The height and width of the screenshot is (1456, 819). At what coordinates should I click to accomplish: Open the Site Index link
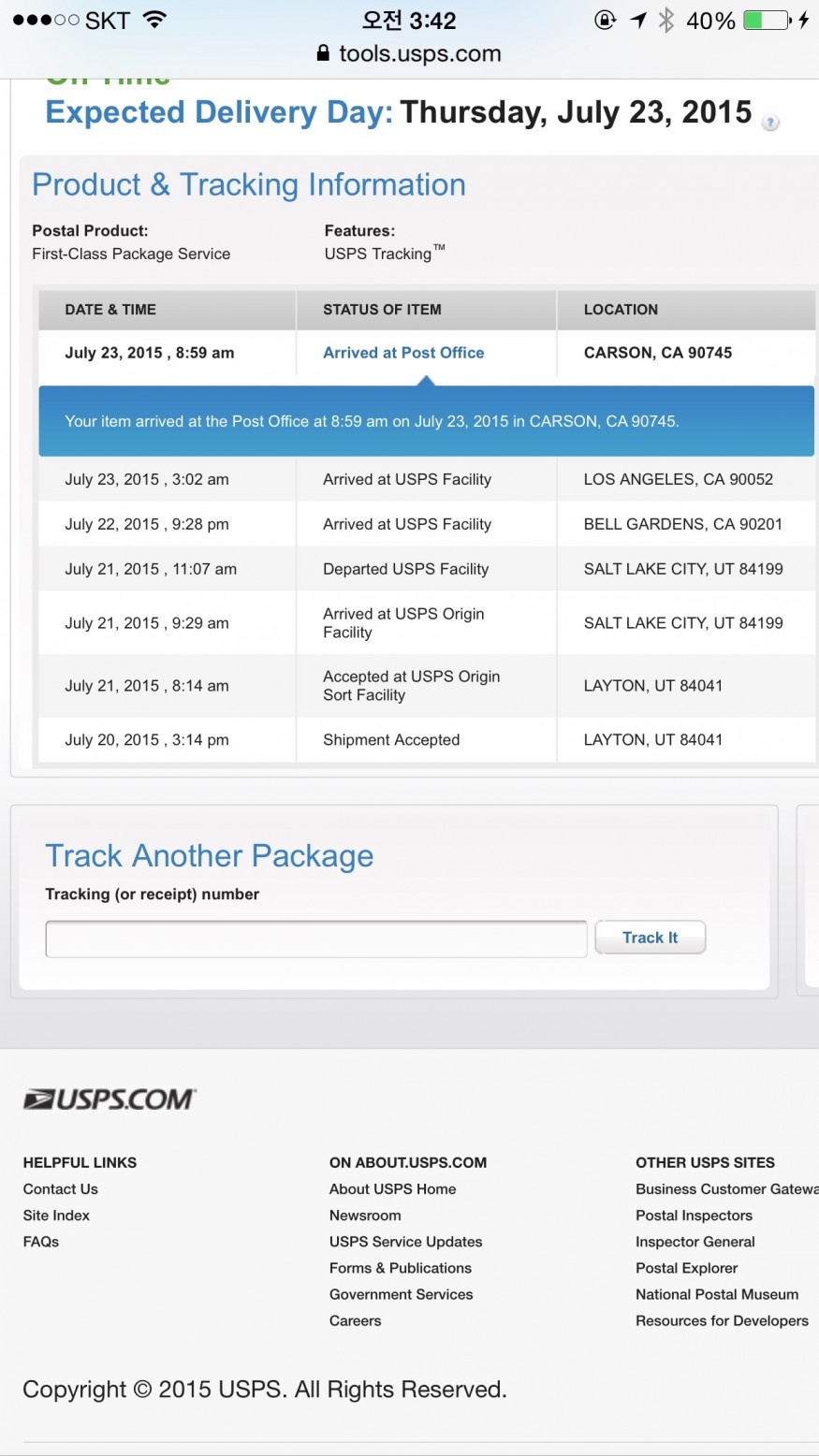click(57, 1216)
